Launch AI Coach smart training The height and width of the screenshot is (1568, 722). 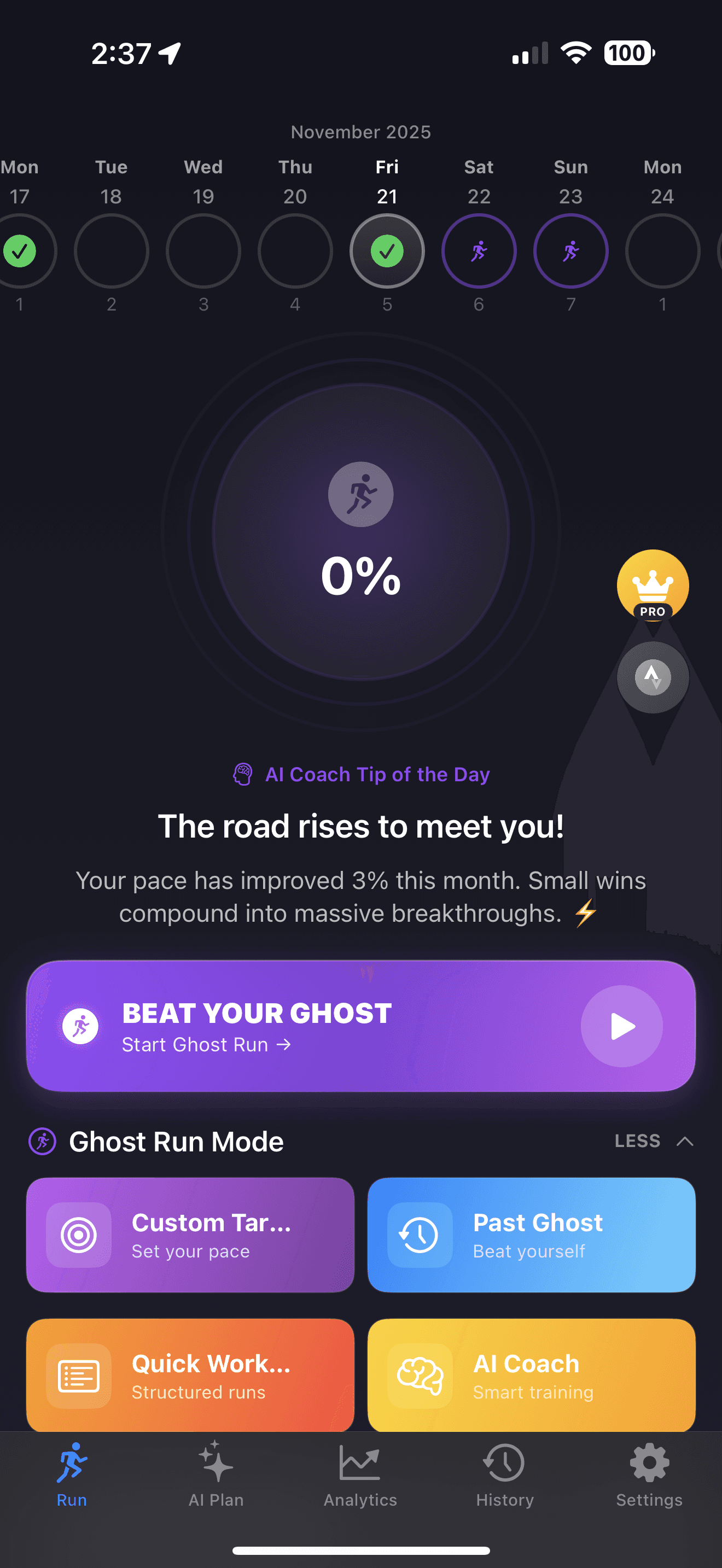(531, 1376)
